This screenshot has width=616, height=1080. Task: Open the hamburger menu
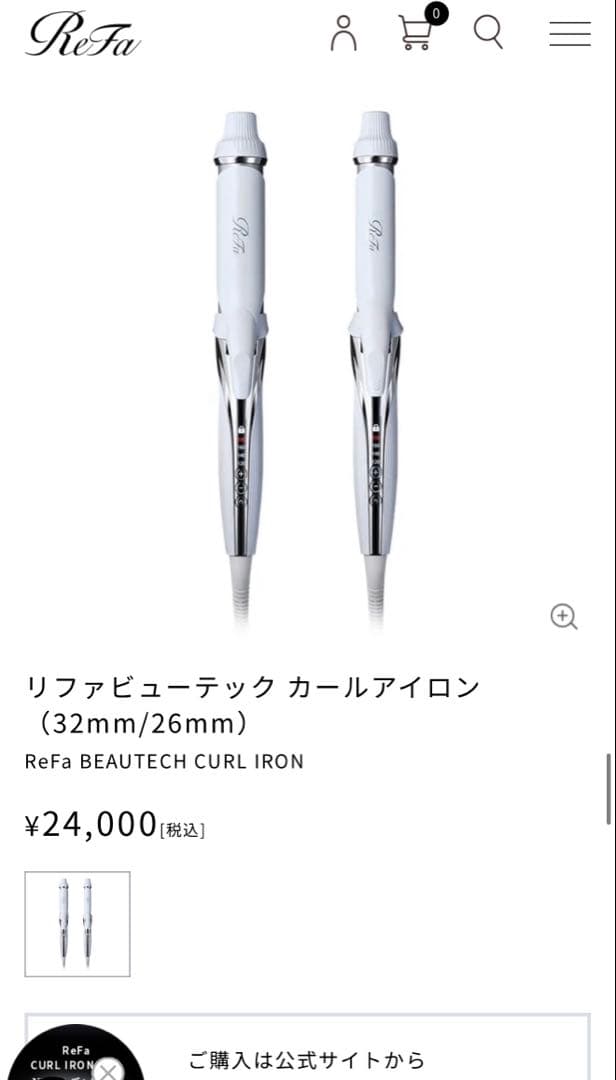(x=569, y=34)
